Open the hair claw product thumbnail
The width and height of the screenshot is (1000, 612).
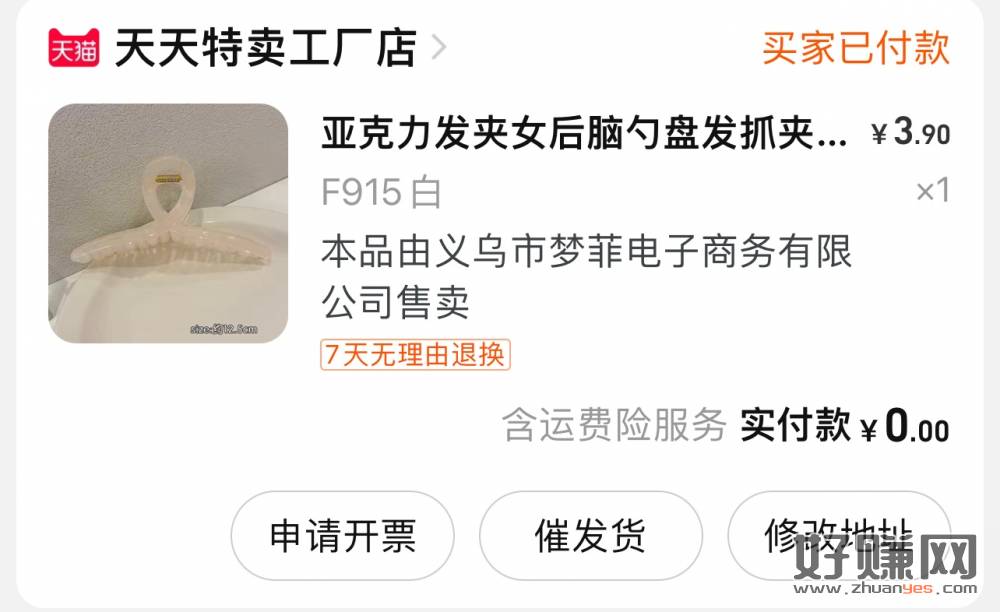coord(168,223)
